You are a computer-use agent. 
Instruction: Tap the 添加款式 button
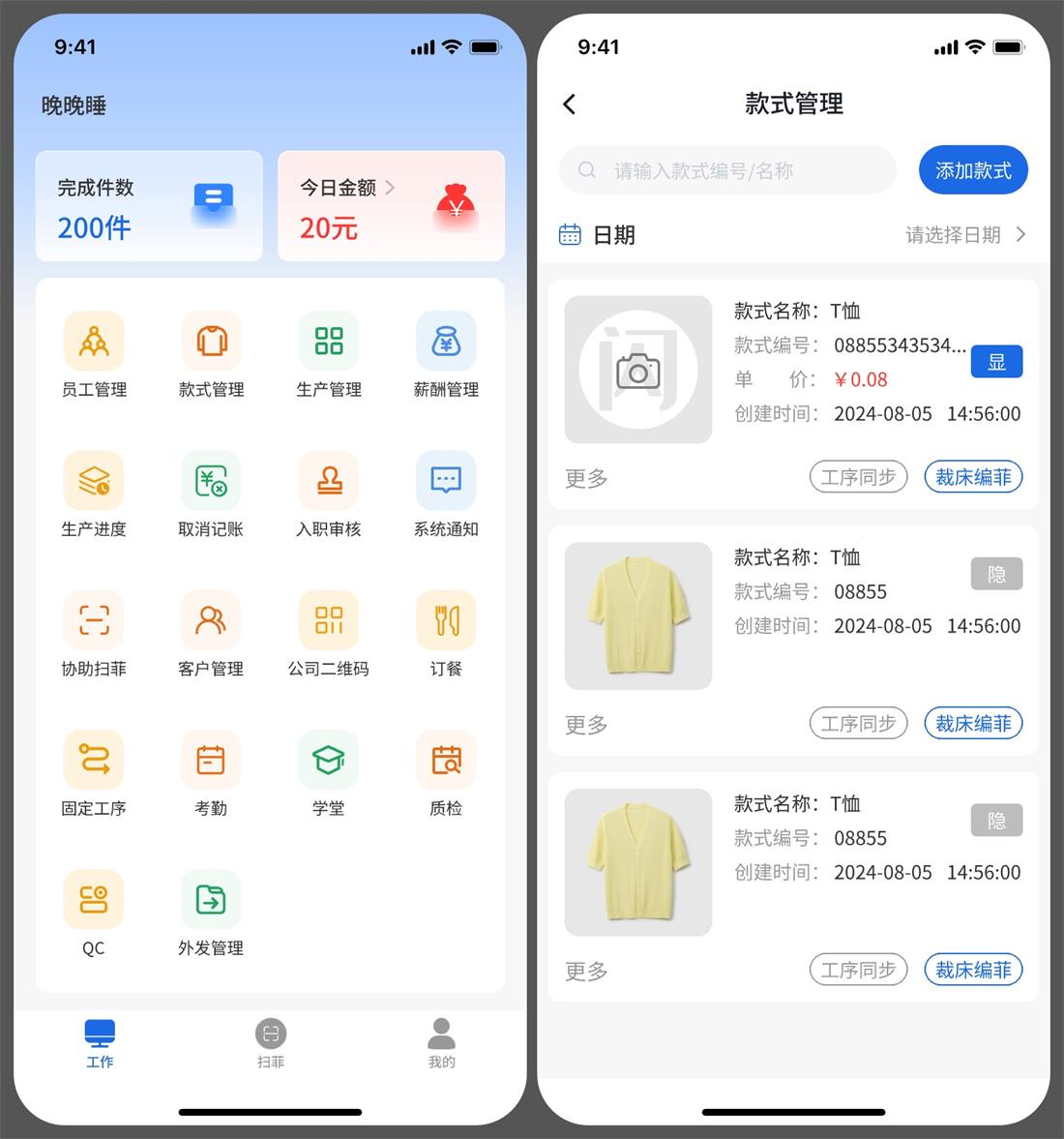[x=972, y=170]
